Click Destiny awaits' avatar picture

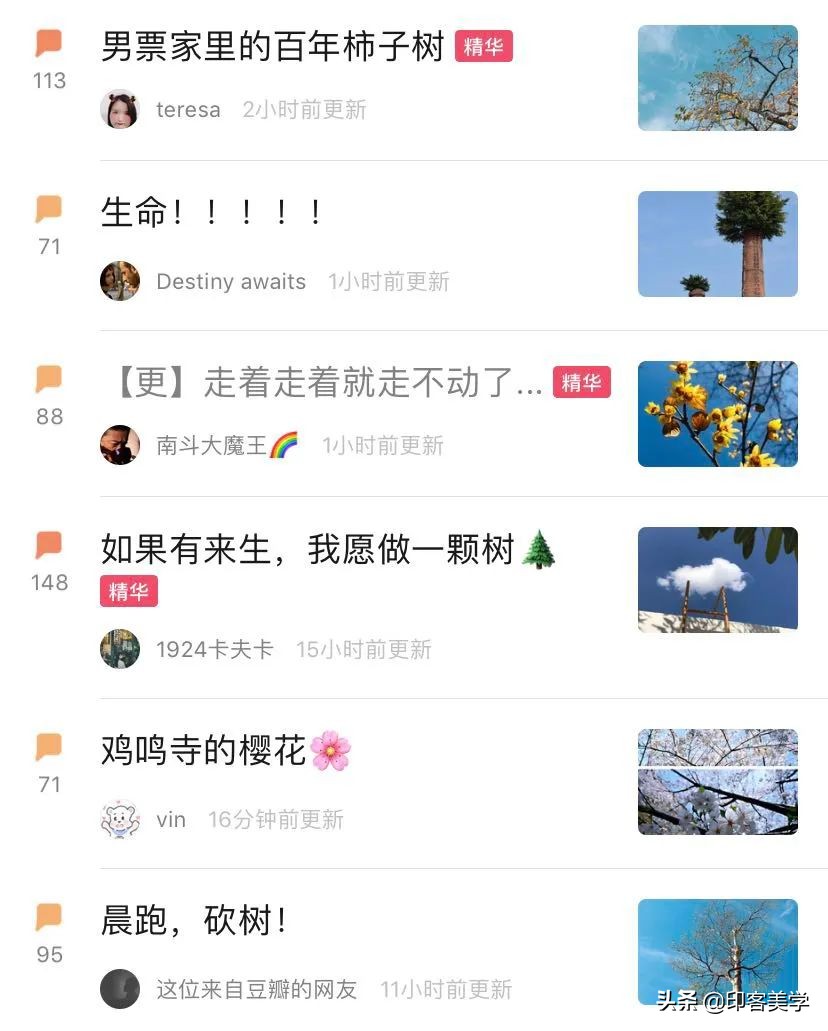coord(120,281)
